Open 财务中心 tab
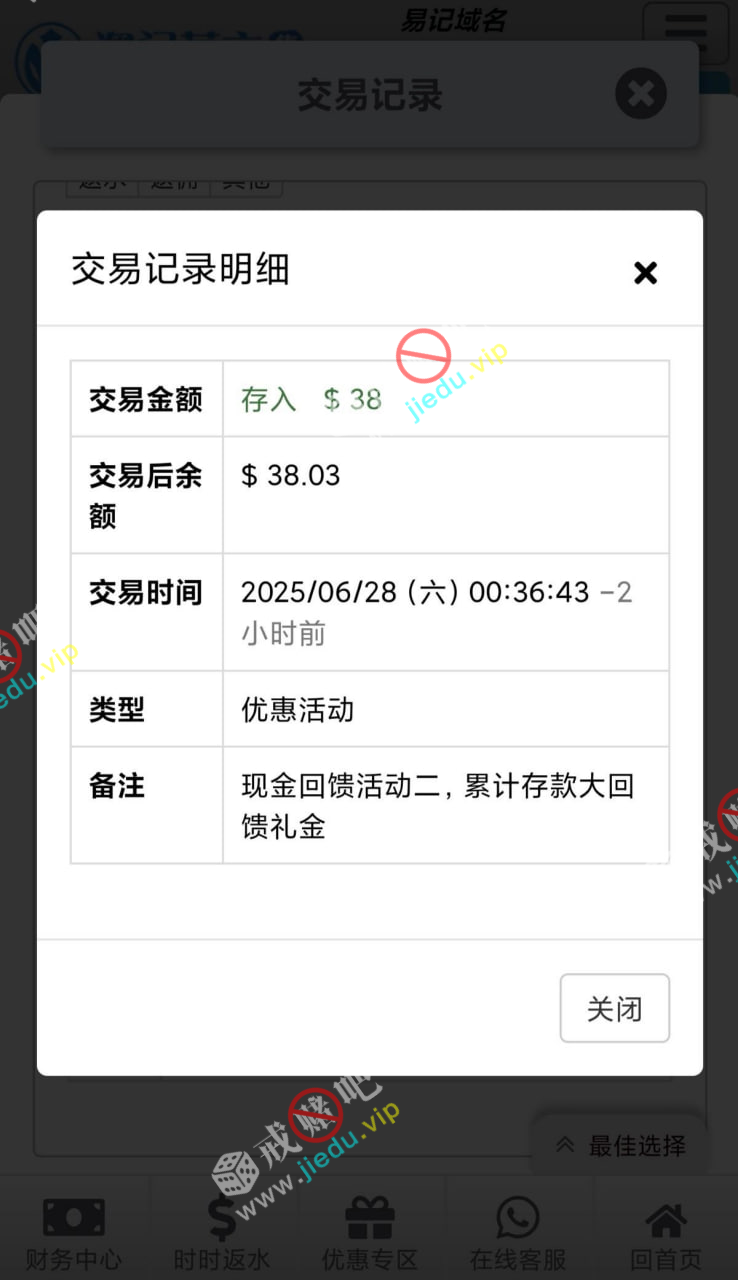The width and height of the screenshot is (738, 1280). tap(74, 1232)
